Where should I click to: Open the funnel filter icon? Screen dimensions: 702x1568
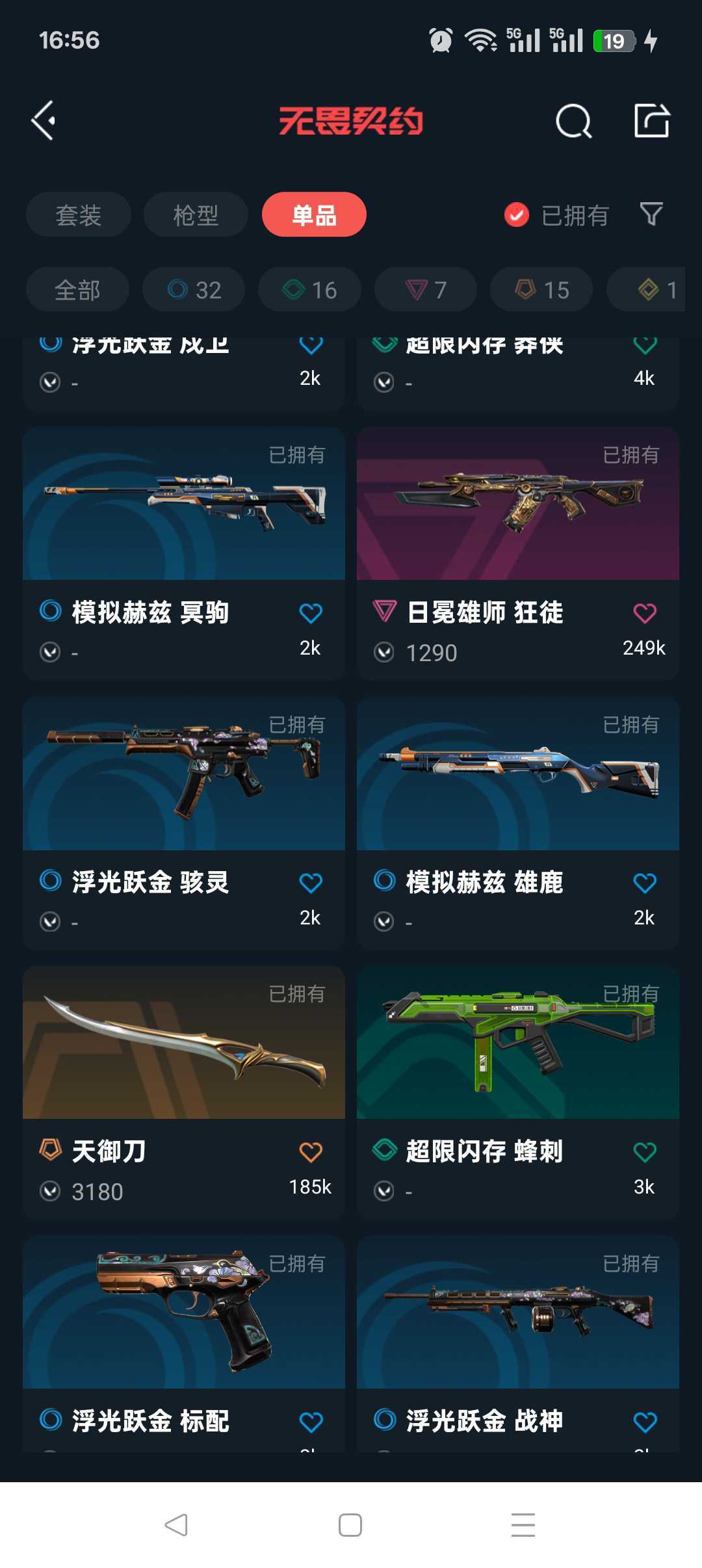point(651,214)
